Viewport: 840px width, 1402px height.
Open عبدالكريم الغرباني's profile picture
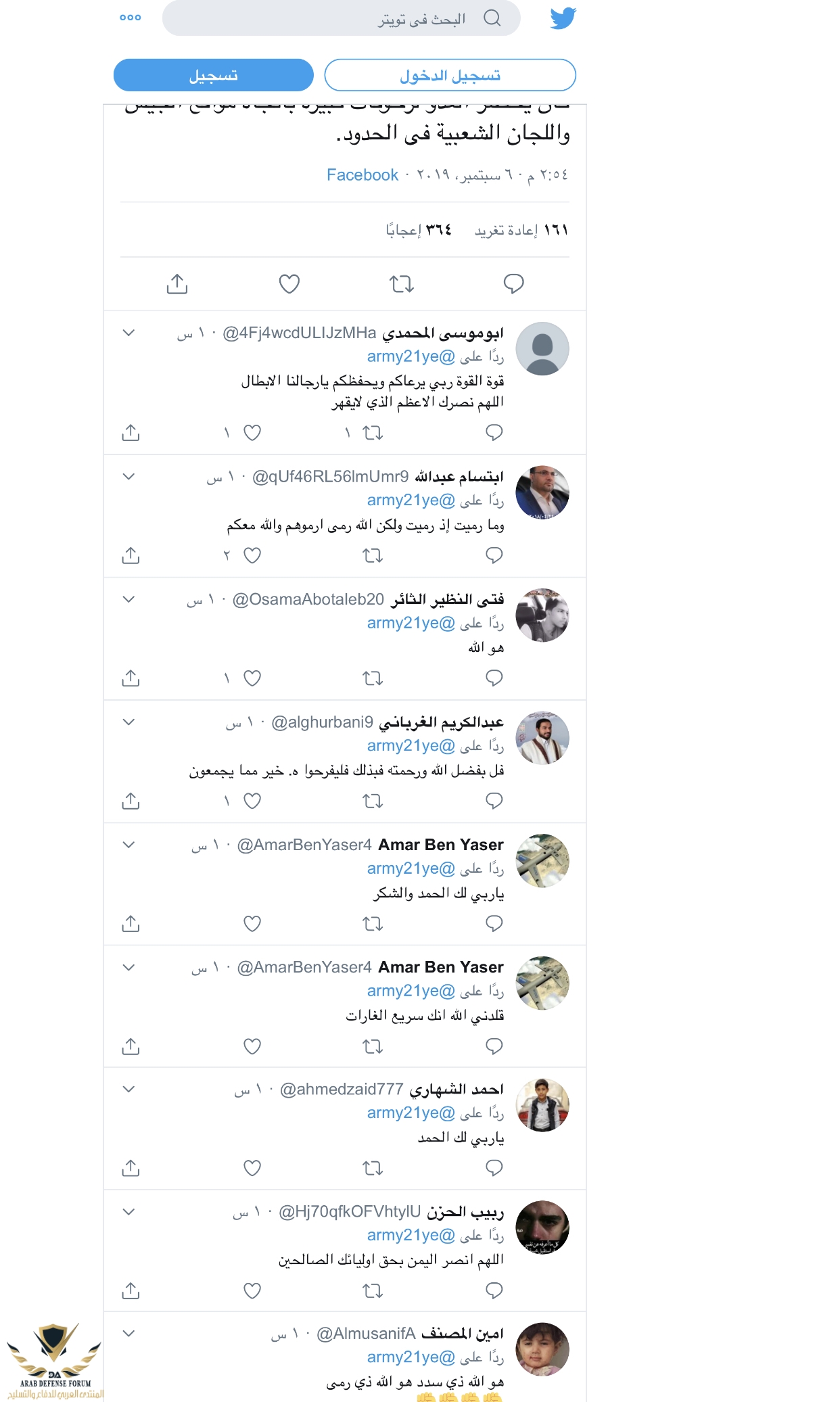[542, 738]
